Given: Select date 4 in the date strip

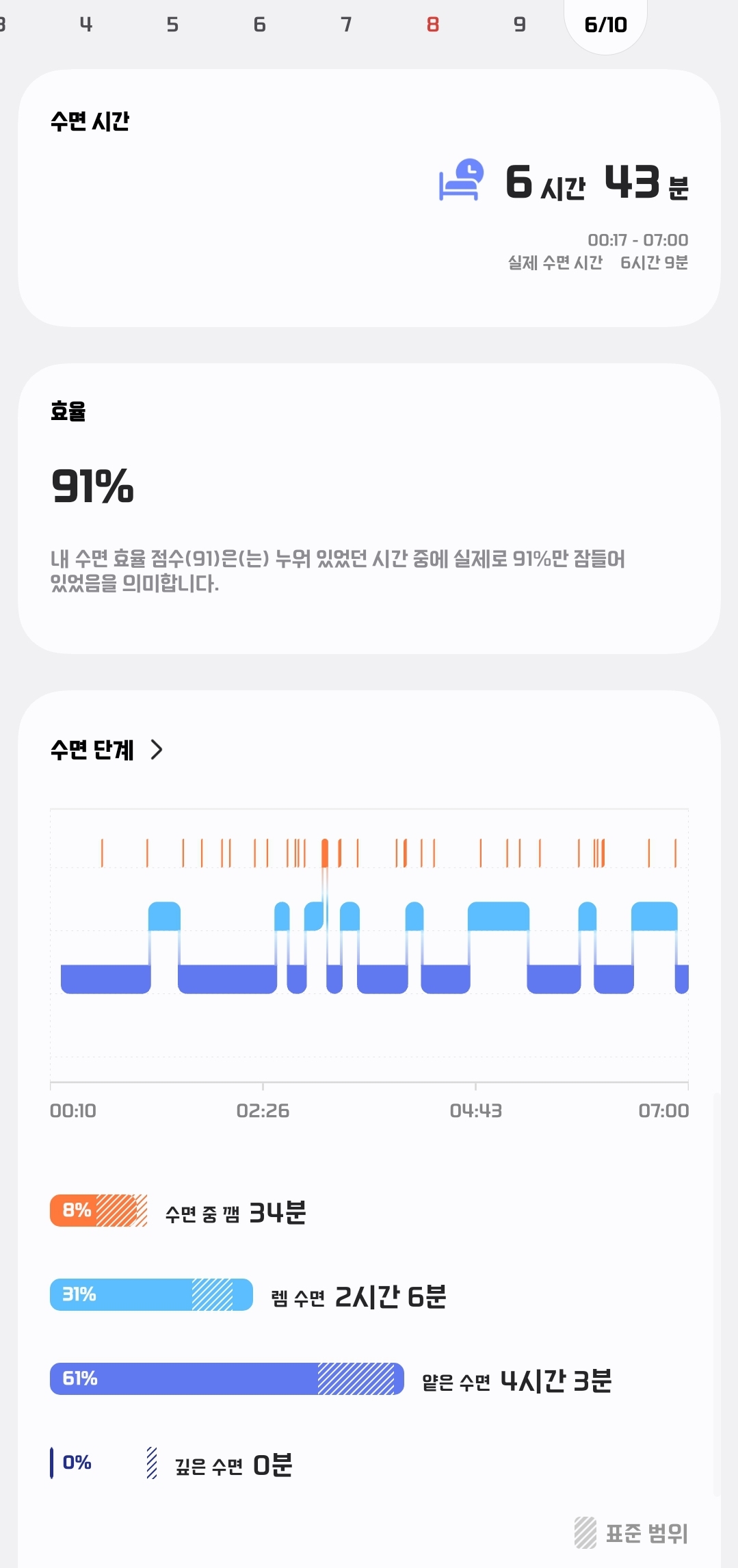Looking at the screenshot, I should point(85,25).
